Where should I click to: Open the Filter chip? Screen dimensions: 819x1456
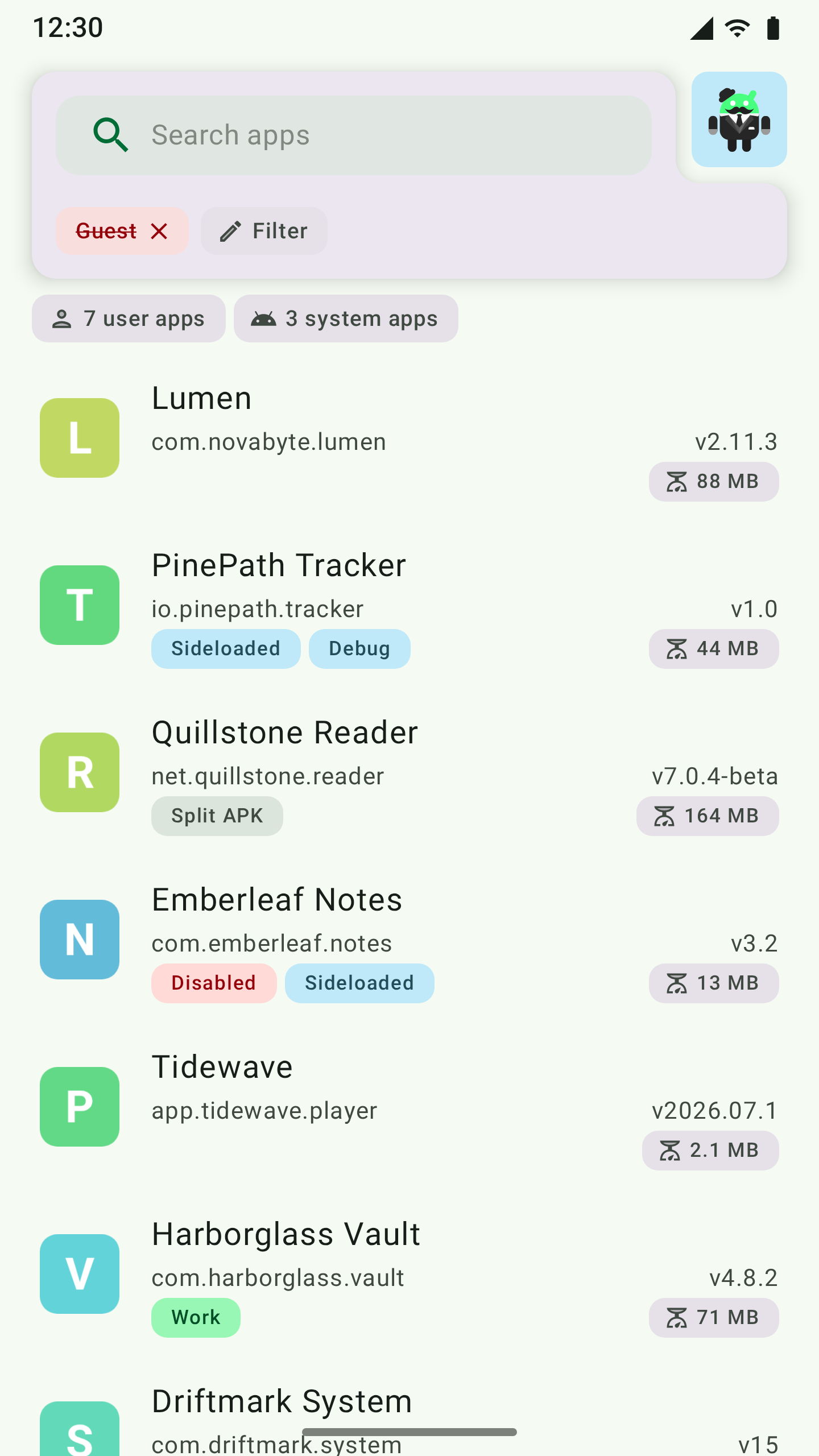point(264,231)
